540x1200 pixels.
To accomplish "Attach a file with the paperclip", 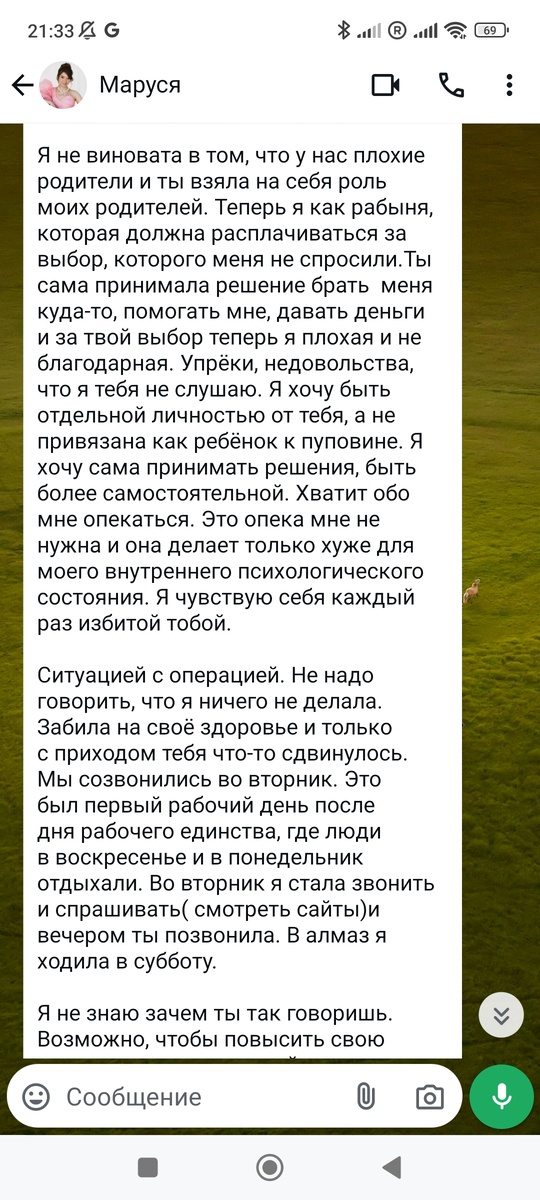I will tap(365, 1097).
